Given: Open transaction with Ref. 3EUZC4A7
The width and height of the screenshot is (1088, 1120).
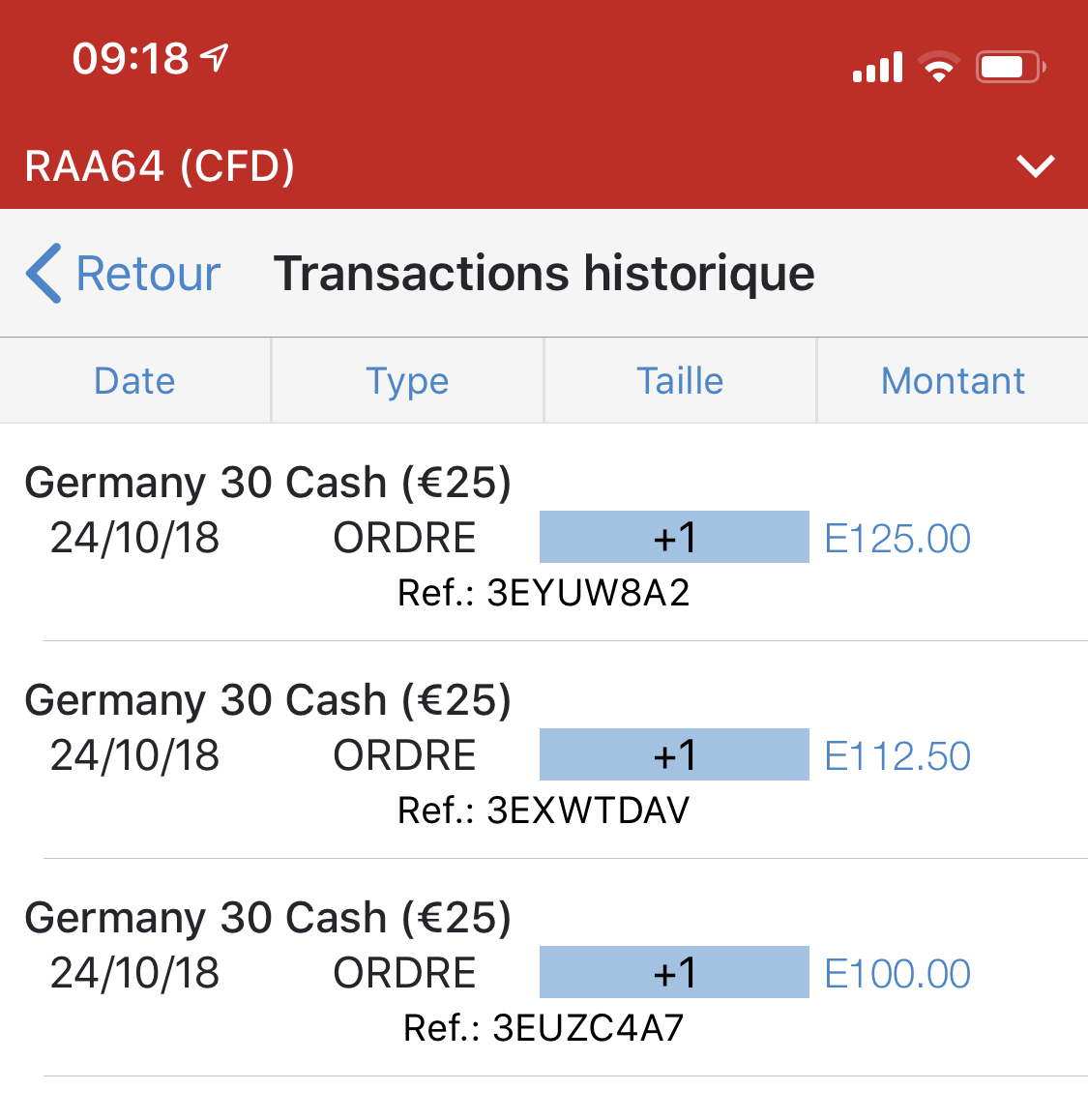Looking at the screenshot, I should (544, 973).
